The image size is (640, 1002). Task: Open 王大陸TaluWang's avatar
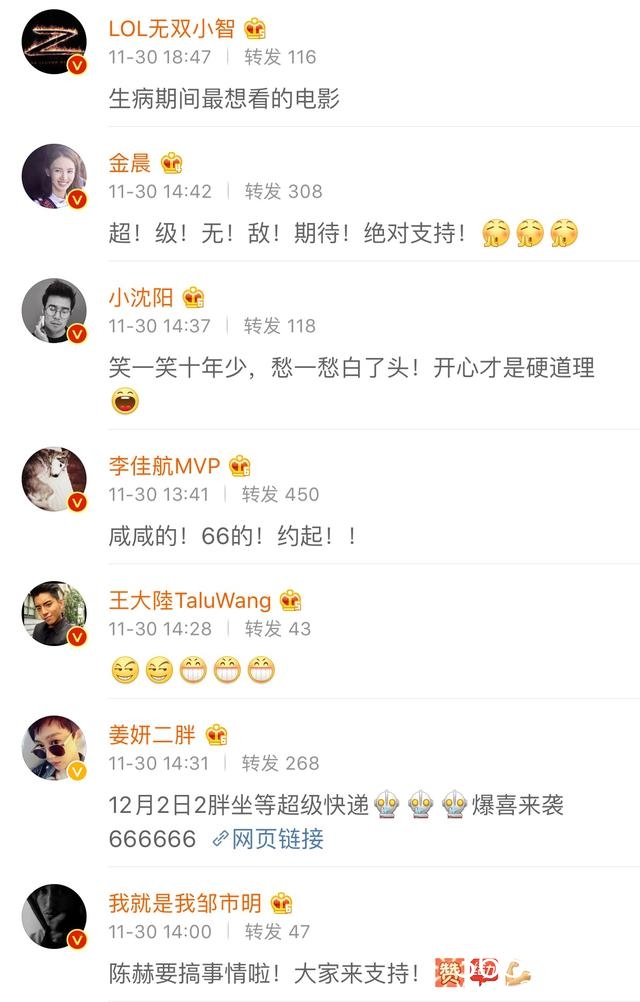click(x=54, y=613)
